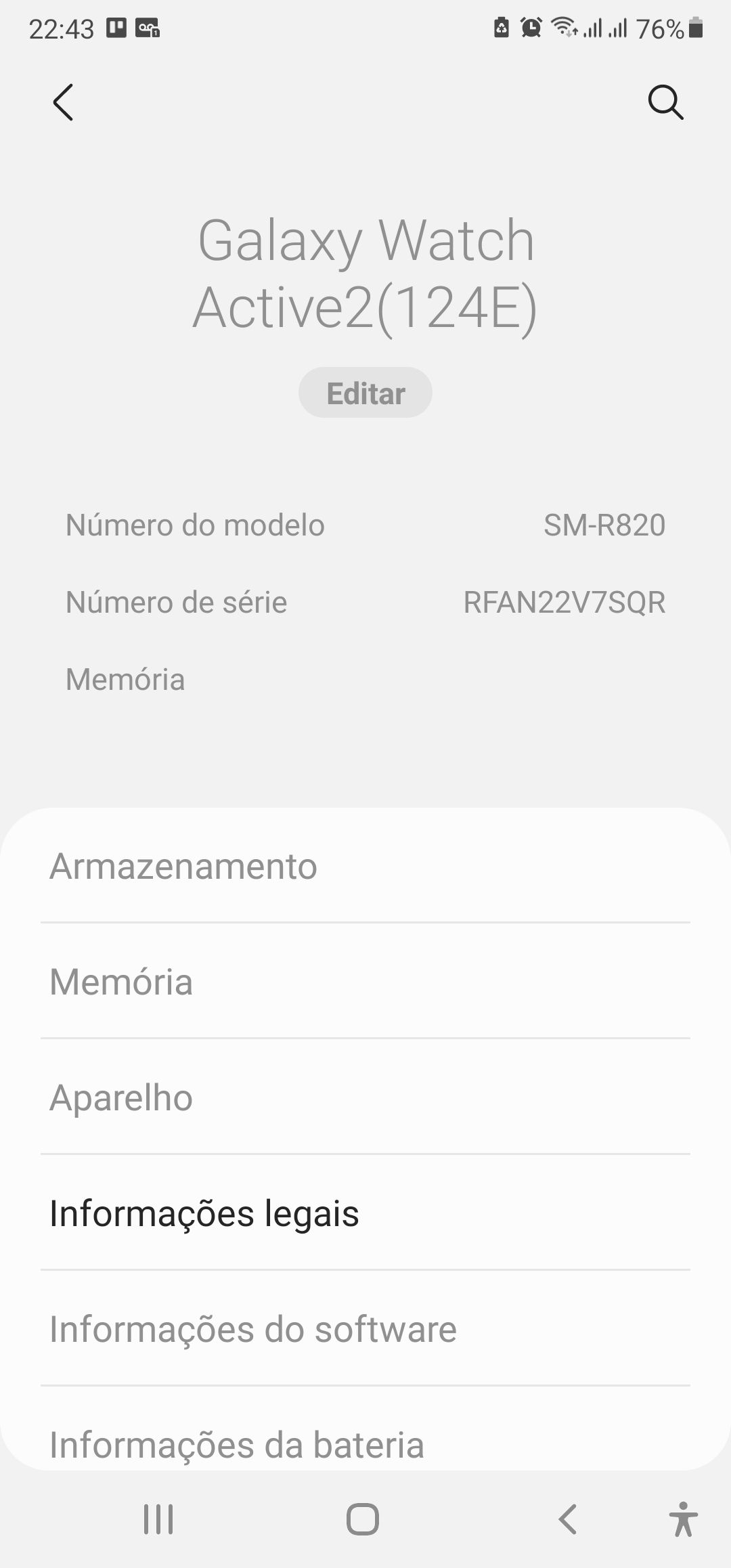Tap the serial number RFAN22V7SQR
The width and height of the screenshot is (731, 1568).
[566, 602]
